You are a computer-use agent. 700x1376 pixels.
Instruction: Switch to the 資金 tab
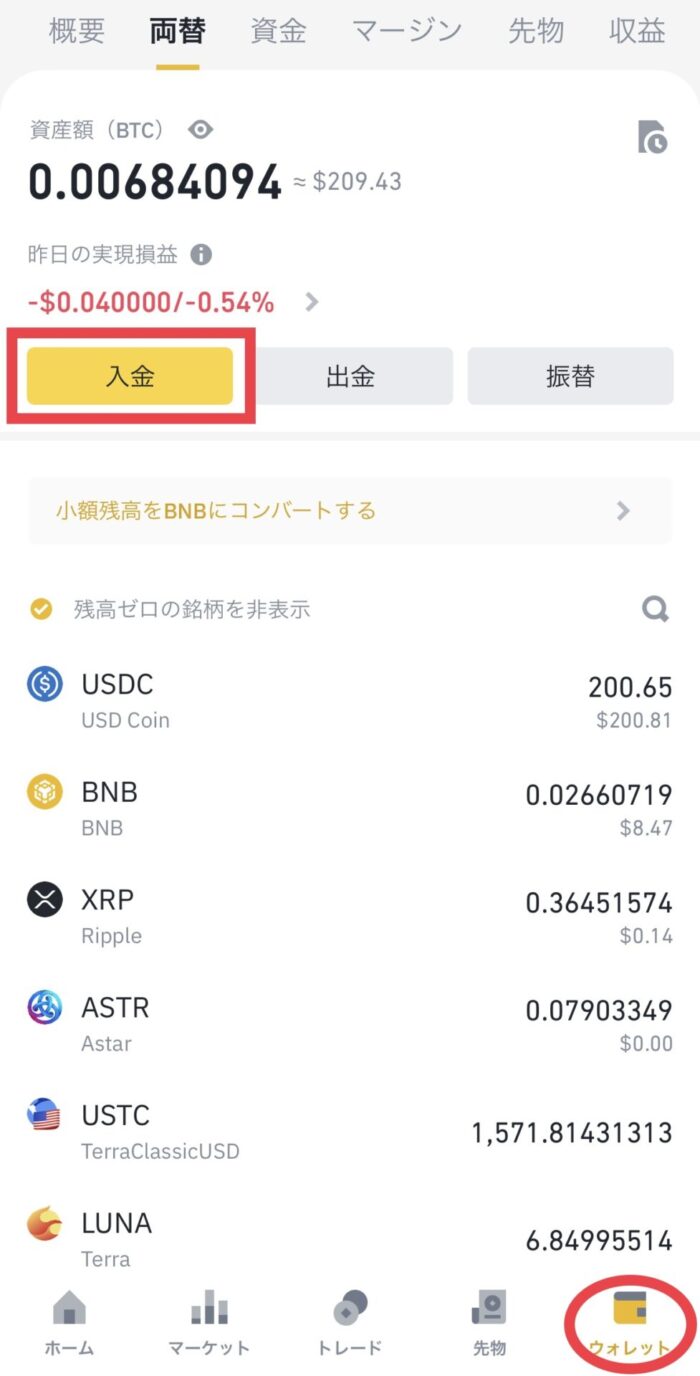[x=278, y=31]
